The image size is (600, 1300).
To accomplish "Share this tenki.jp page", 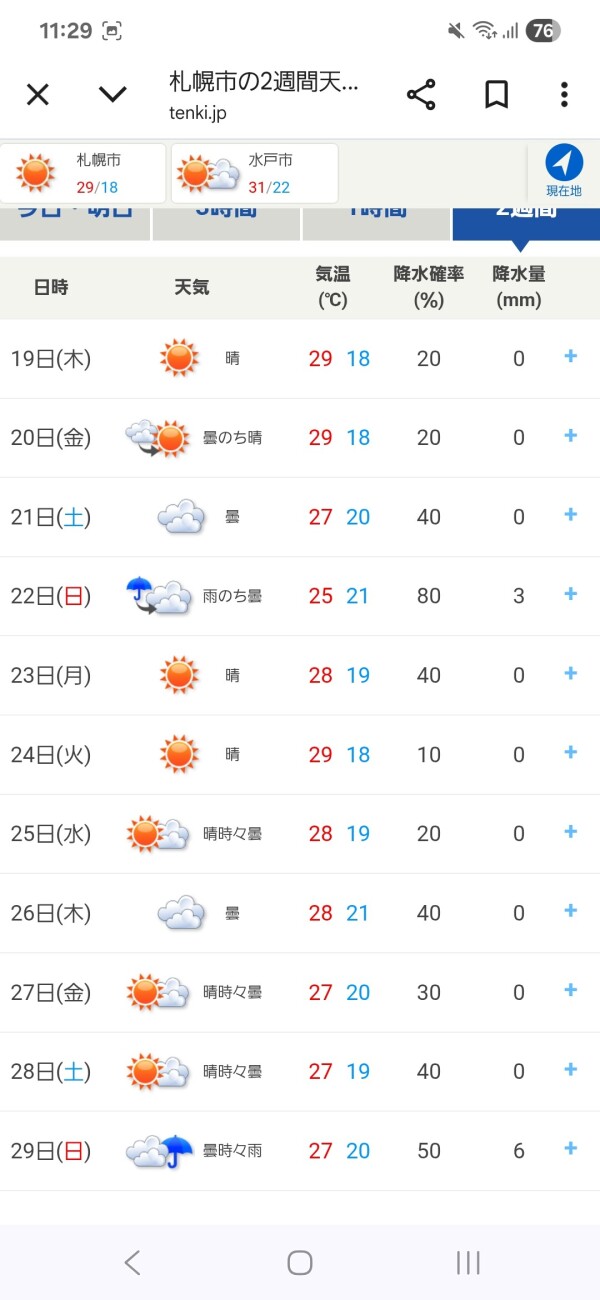I will click(x=421, y=95).
